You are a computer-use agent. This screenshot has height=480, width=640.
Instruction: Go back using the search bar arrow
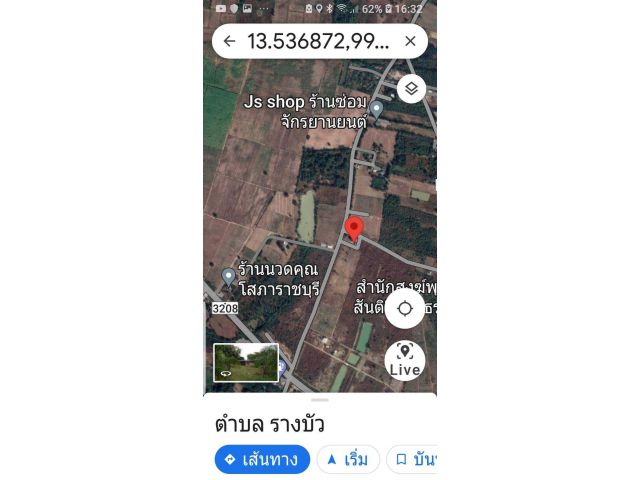pos(230,41)
